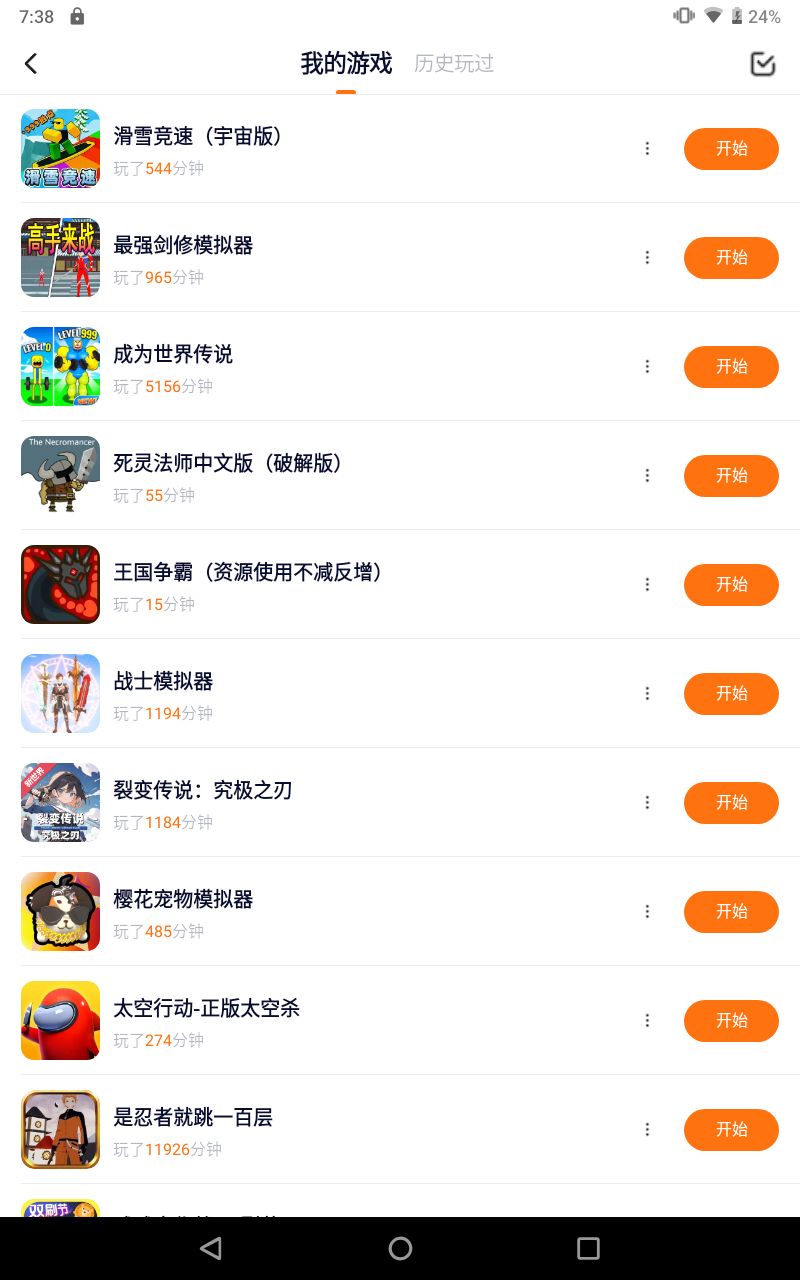
Task: Open more options for 最强剑修模拟器
Action: pyautogui.click(x=647, y=258)
